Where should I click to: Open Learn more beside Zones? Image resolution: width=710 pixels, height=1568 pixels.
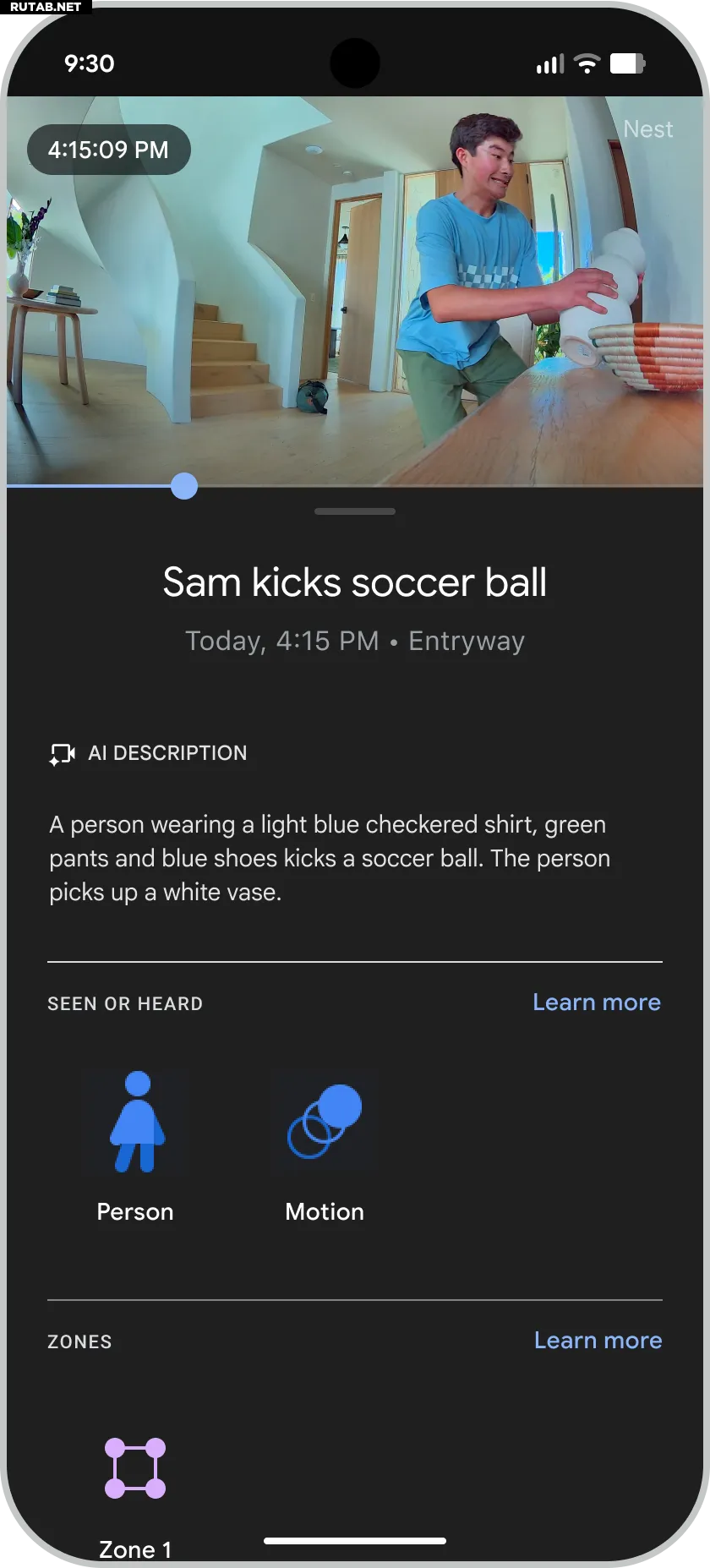598,1341
